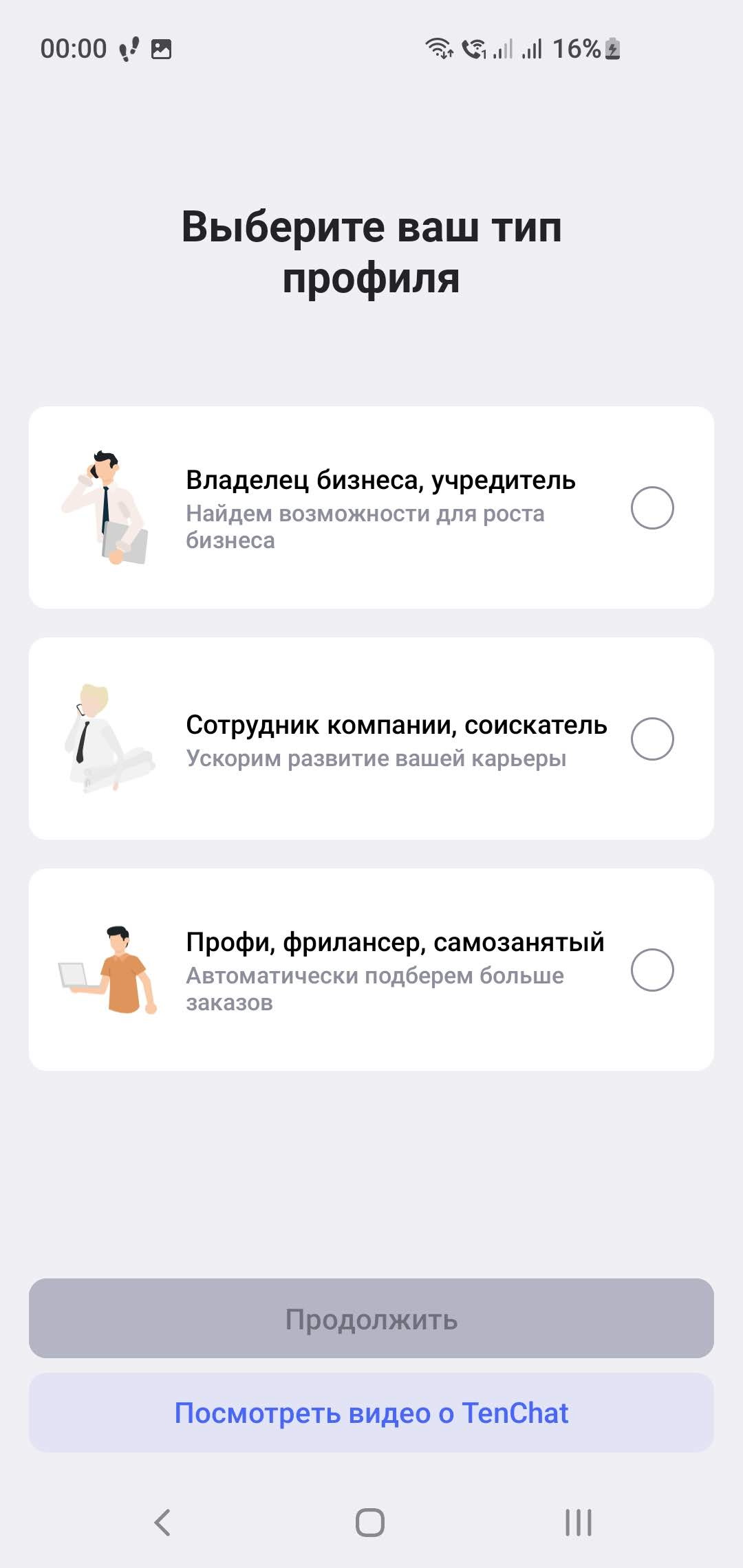
Task: Open the recent apps view
Action: point(578,1523)
